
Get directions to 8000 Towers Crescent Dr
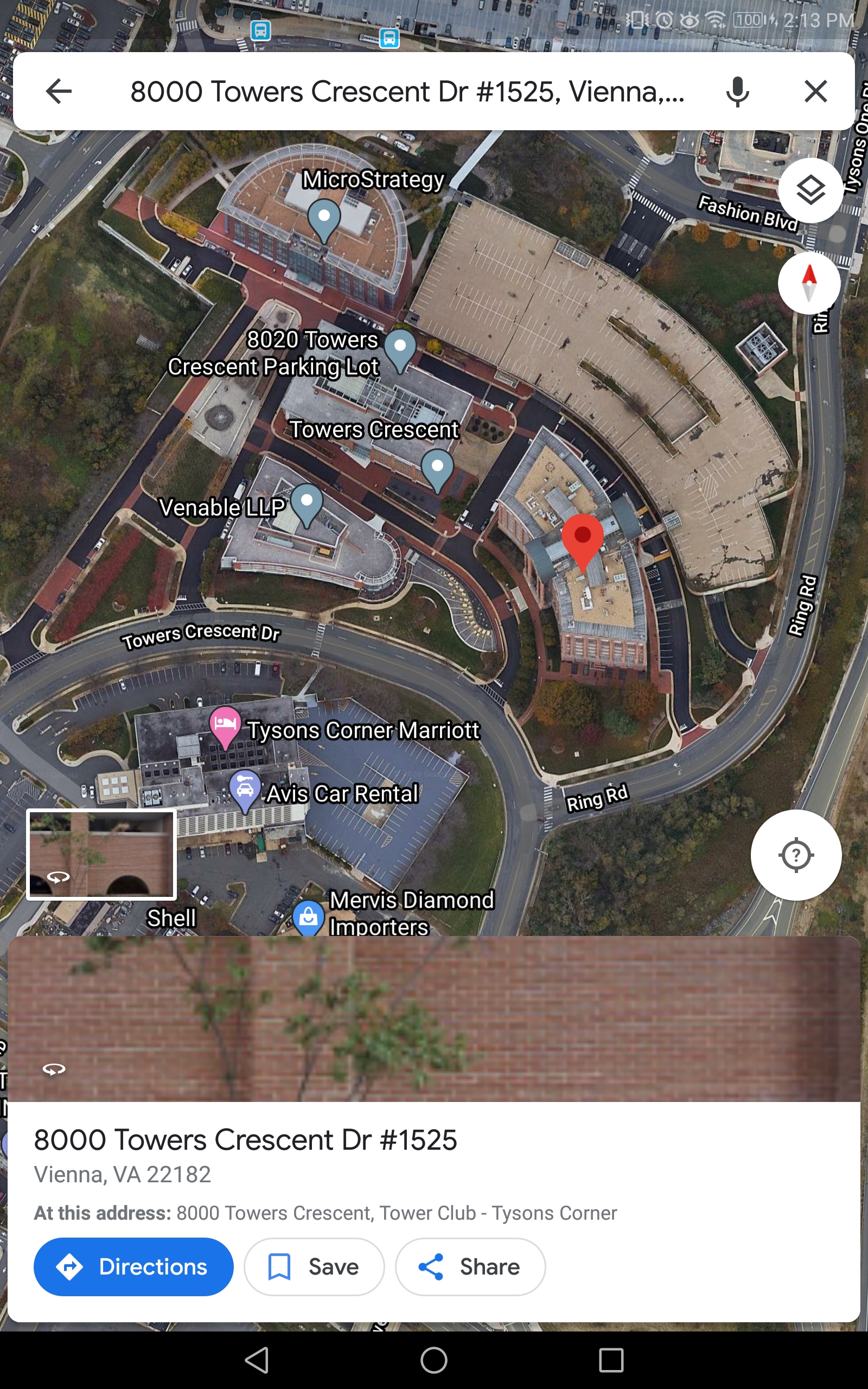tap(133, 1266)
